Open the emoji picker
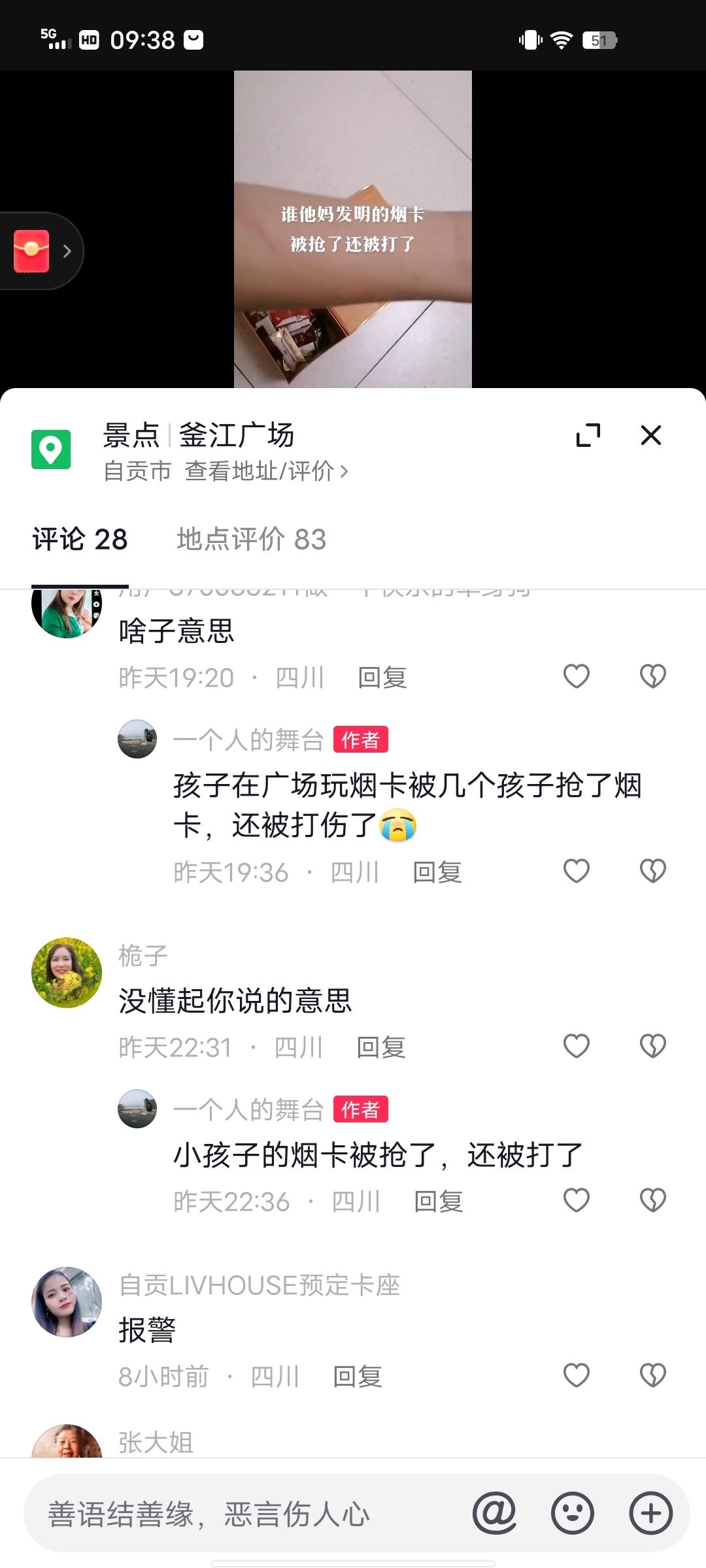Screen dimensions: 706x1568 [573, 1513]
